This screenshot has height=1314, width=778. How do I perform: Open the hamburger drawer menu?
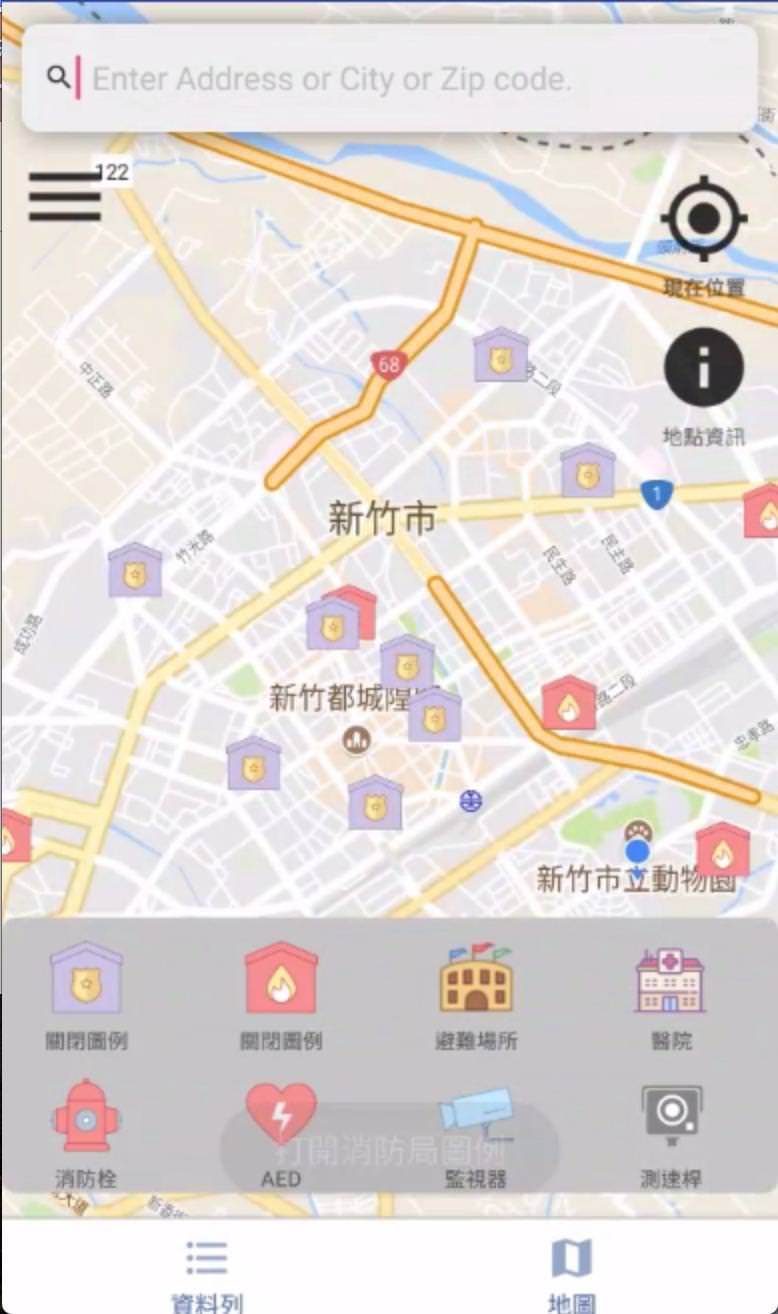pos(65,196)
